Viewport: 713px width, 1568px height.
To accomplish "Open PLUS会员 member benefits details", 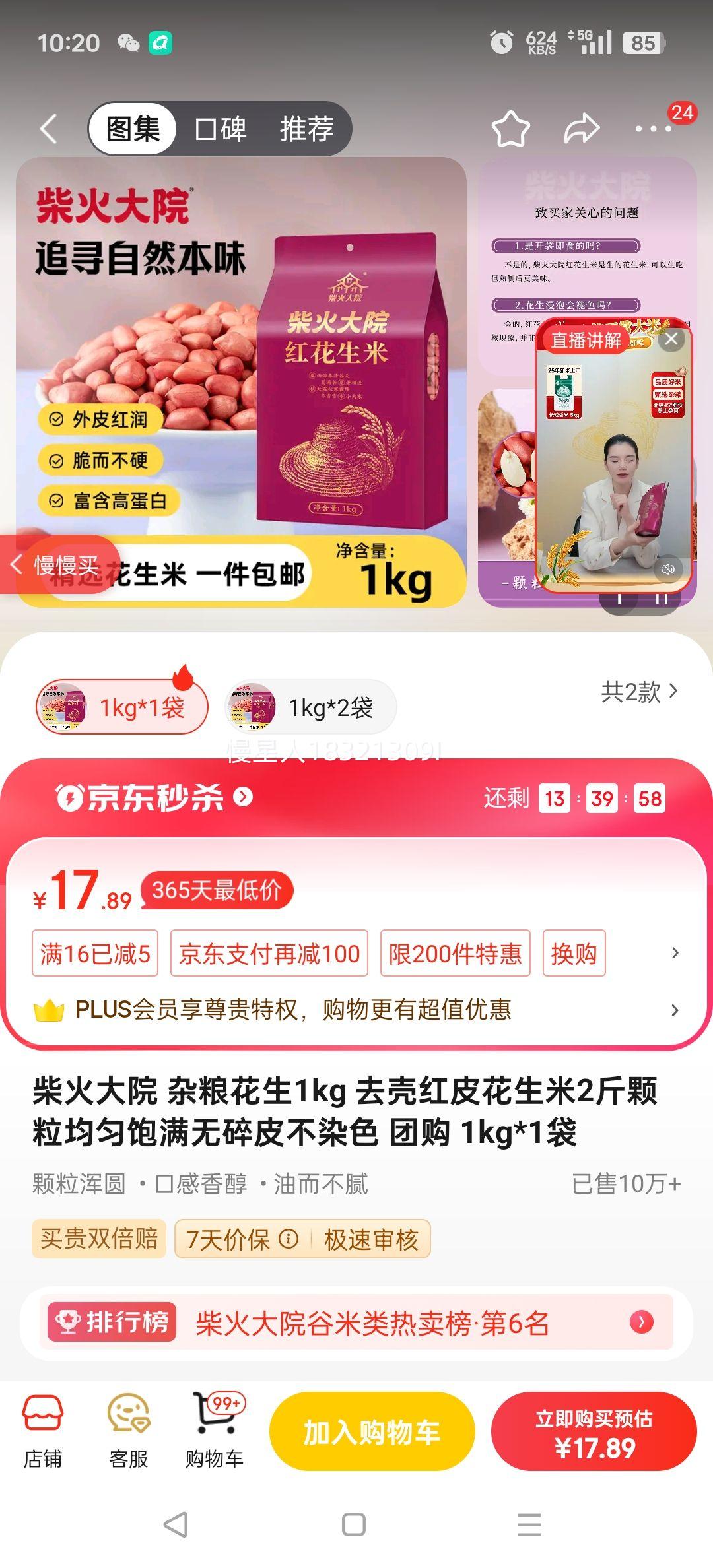I will pyautogui.click(x=675, y=1010).
